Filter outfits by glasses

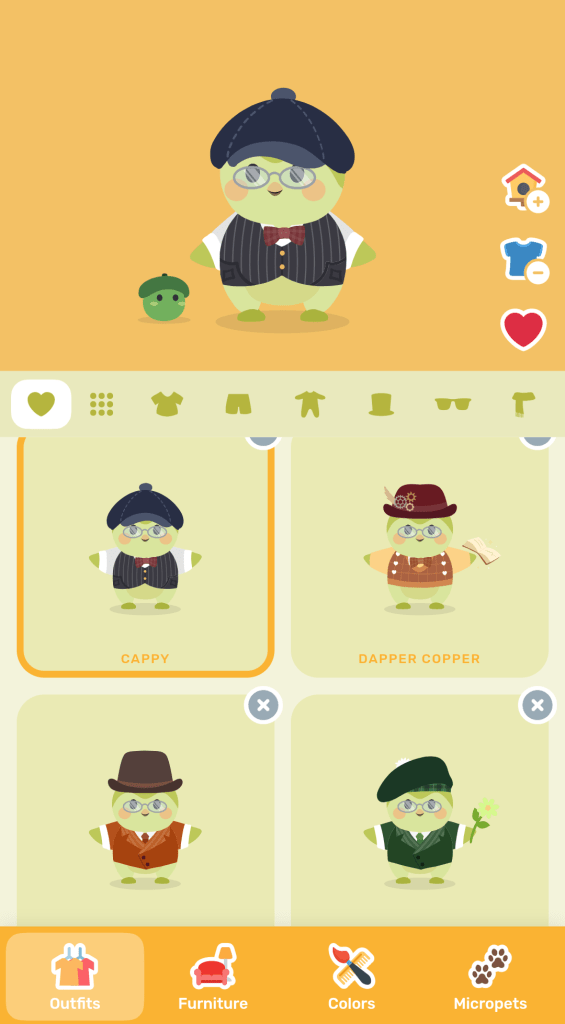point(453,404)
